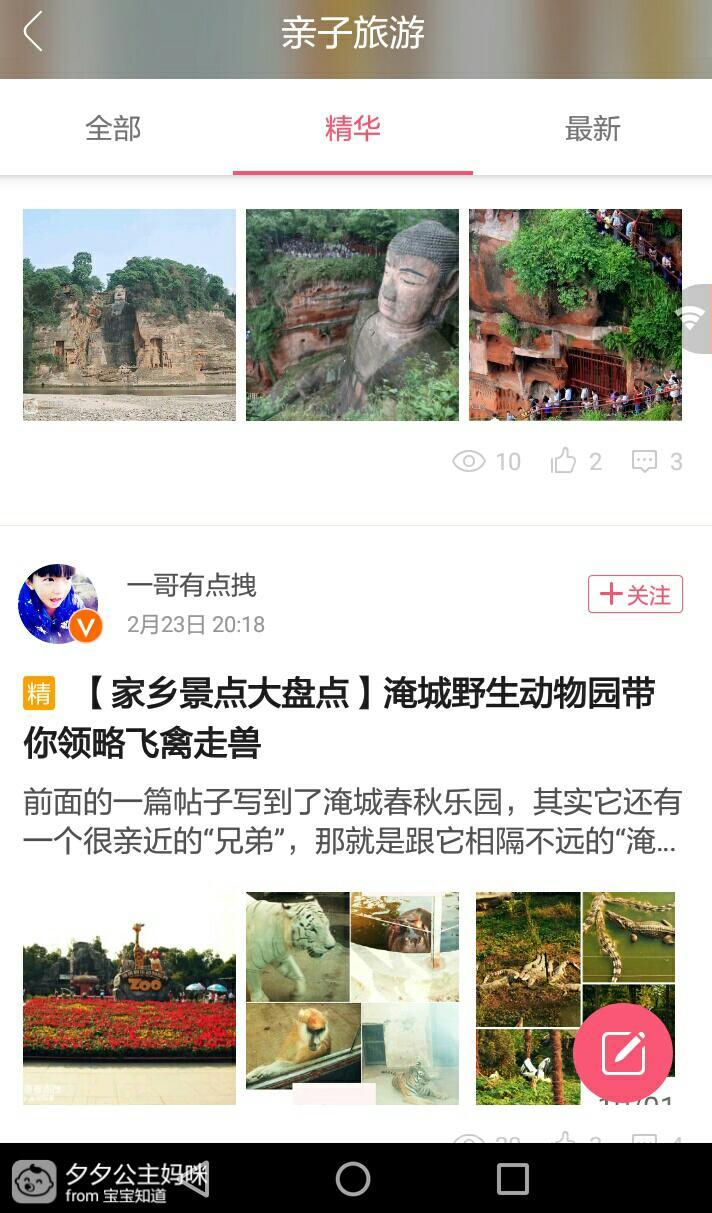Like the Leshan Buddha post
Screen dimensions: 712x1213
(x=576, y=461)
